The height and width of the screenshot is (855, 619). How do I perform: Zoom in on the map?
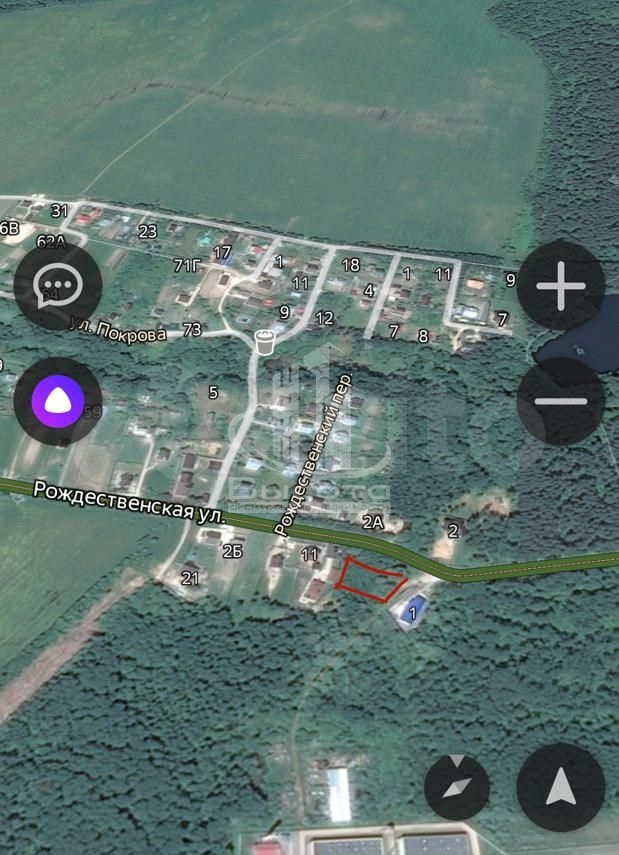(x=561, y=287)
